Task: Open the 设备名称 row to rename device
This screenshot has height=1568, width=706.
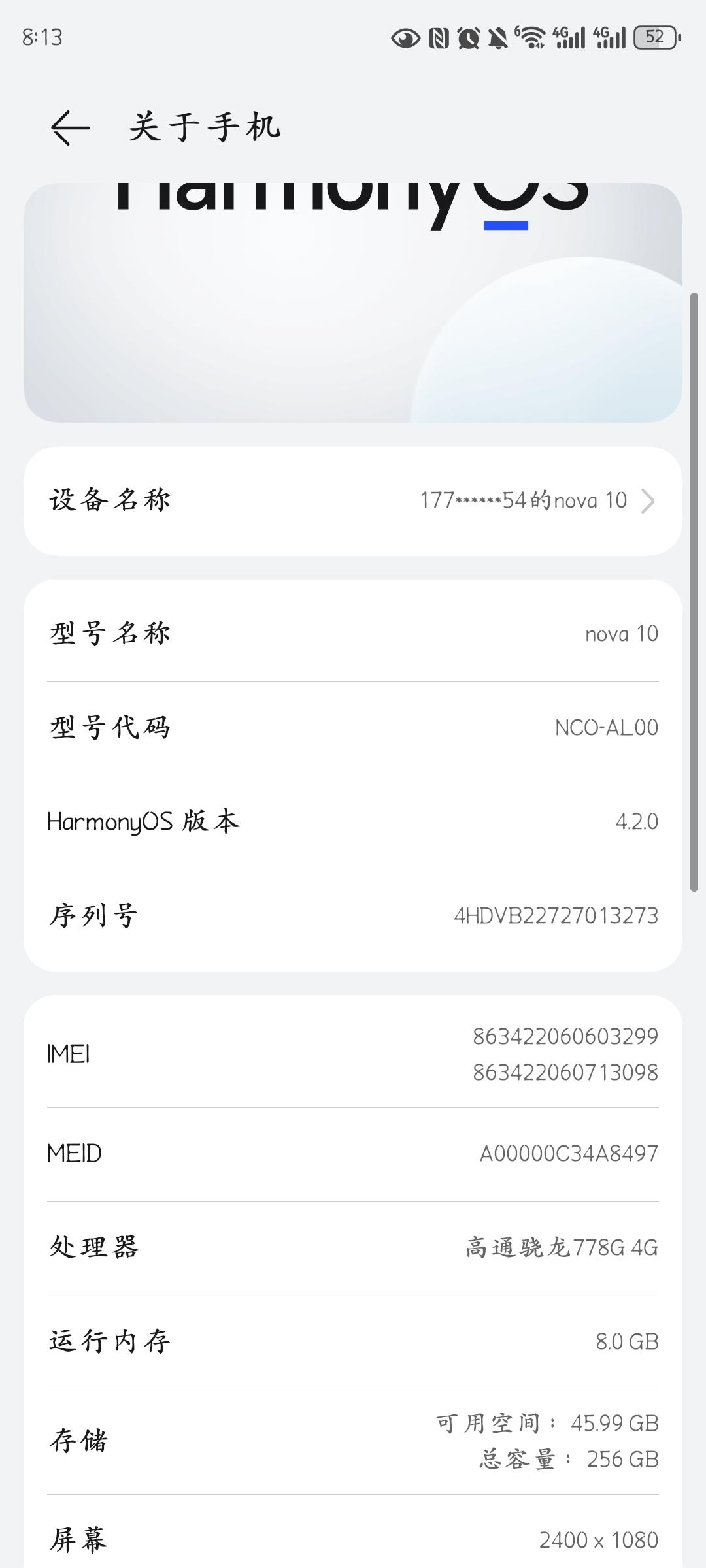Action: pos(353,501)
